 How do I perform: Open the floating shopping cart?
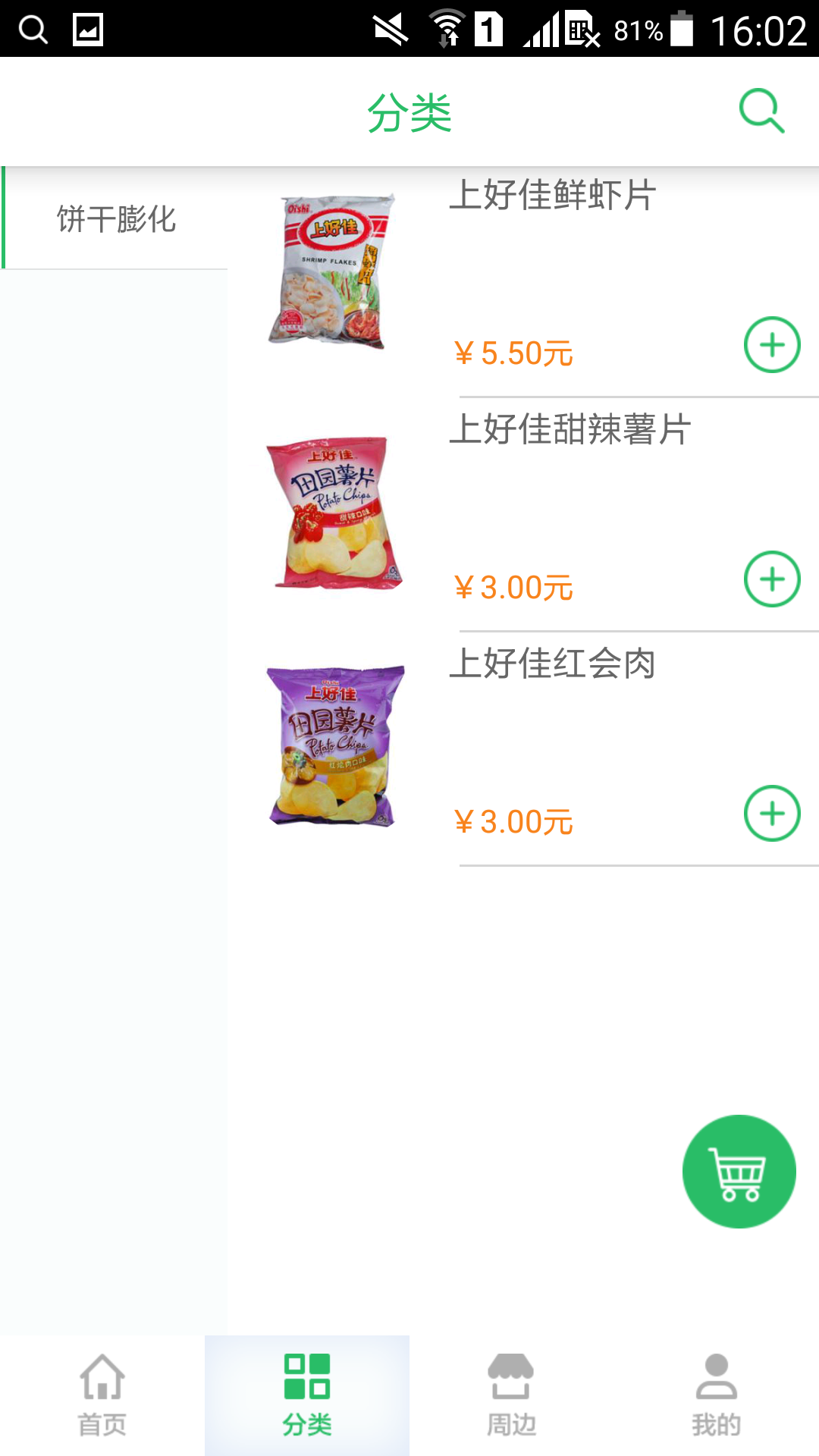[x=739, y=1172]
